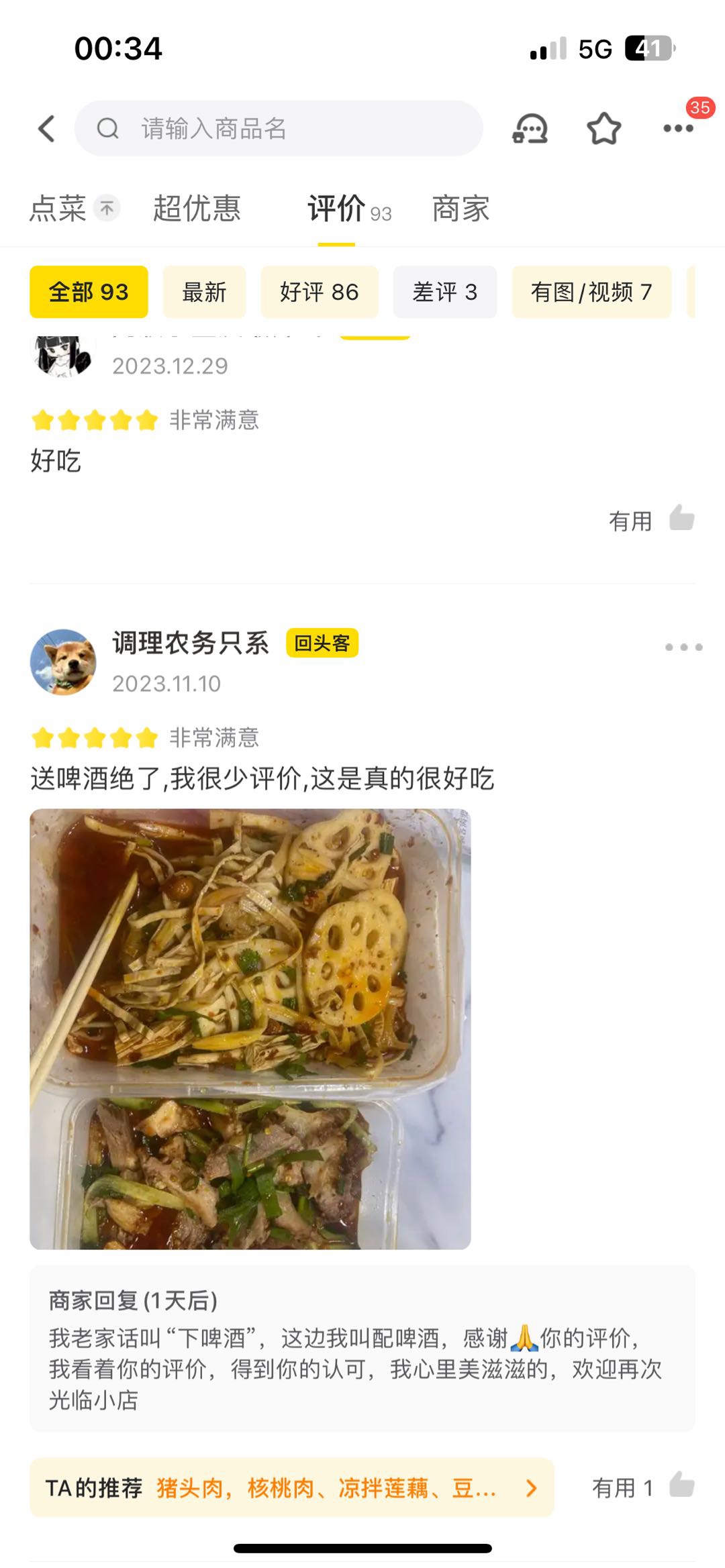Switch to the 超优惠 tab
This screenshot has height=1568, width=725.
[196, 208]
